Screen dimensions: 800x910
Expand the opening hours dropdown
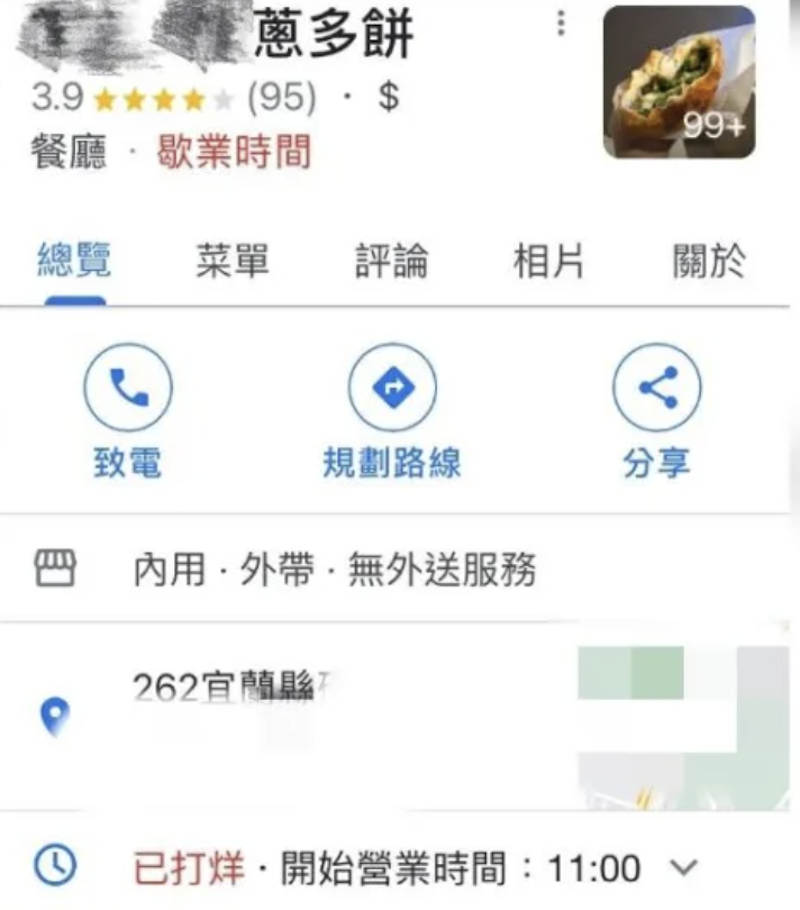click(x=683, y=867)
